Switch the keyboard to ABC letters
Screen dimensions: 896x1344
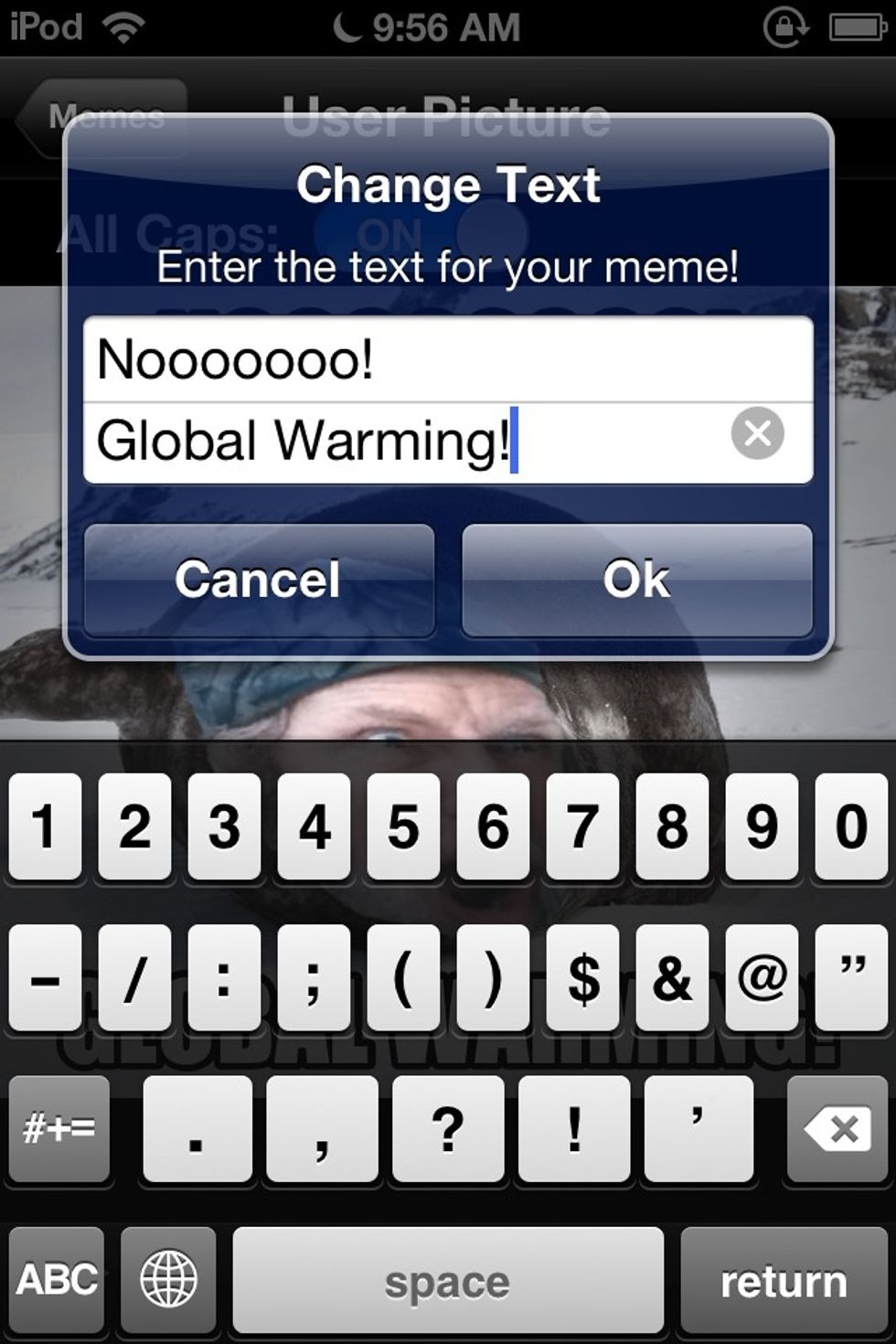coord(57,1279)
